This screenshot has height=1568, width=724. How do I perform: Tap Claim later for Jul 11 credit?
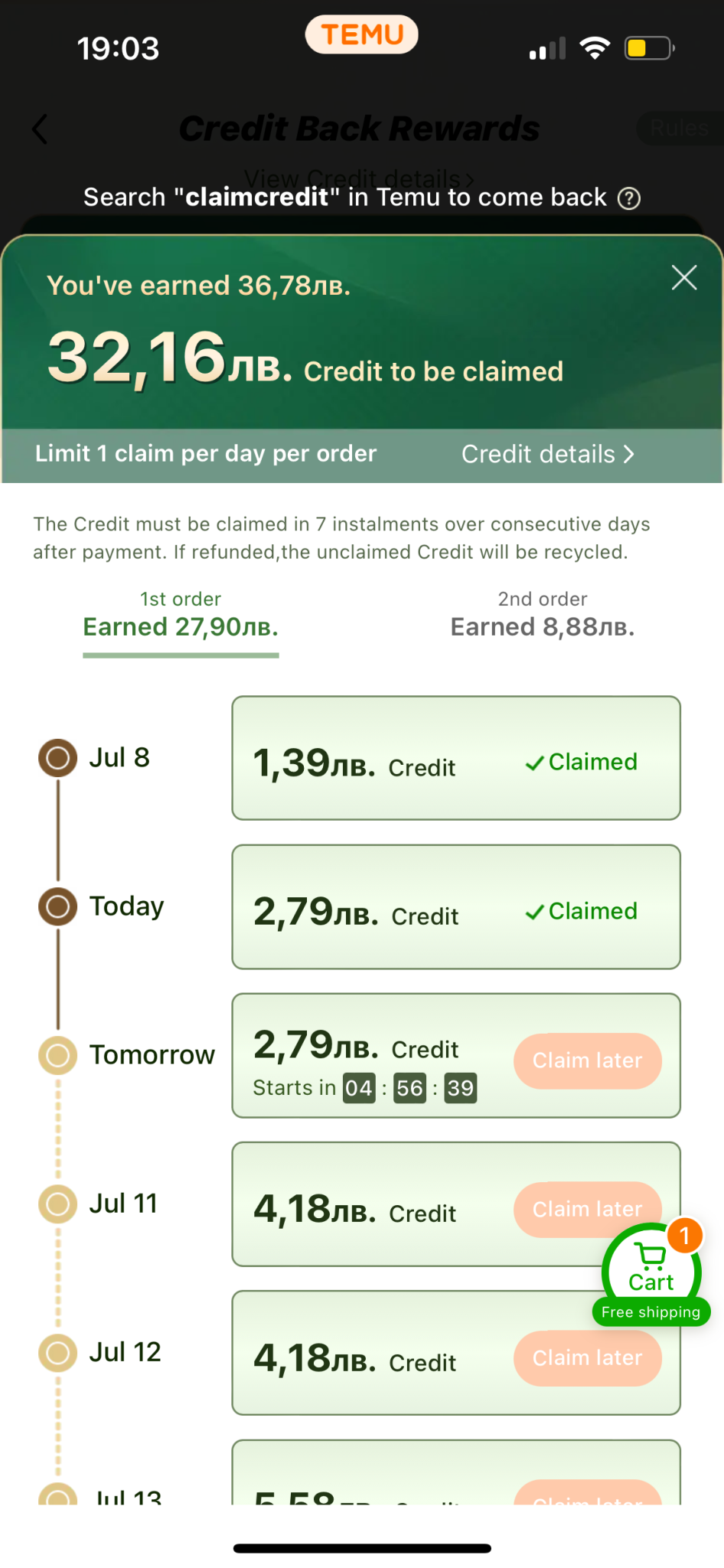point(566,1208)
